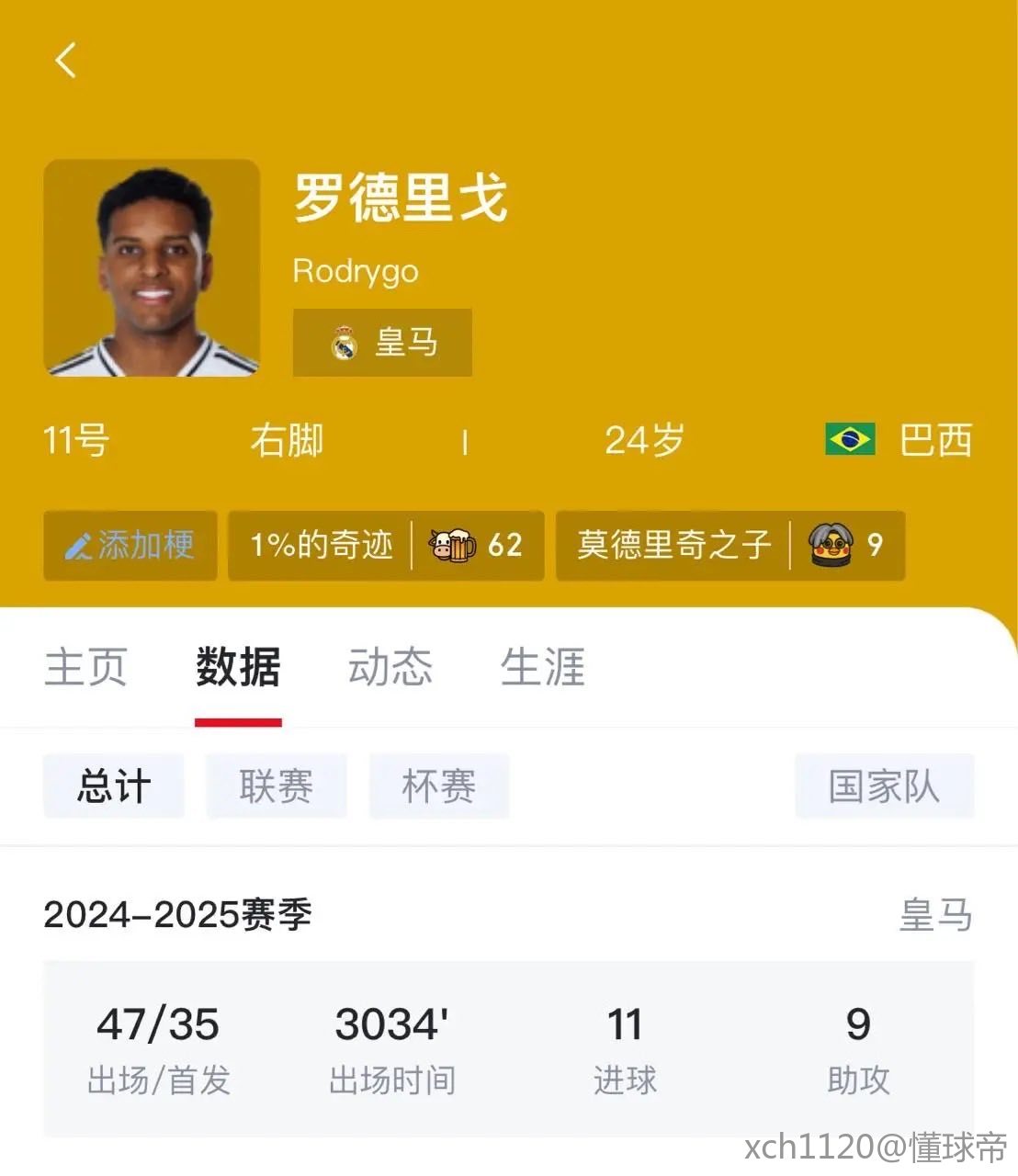
Task: Open the 皇马 team chip
Action: pos(382,343)
